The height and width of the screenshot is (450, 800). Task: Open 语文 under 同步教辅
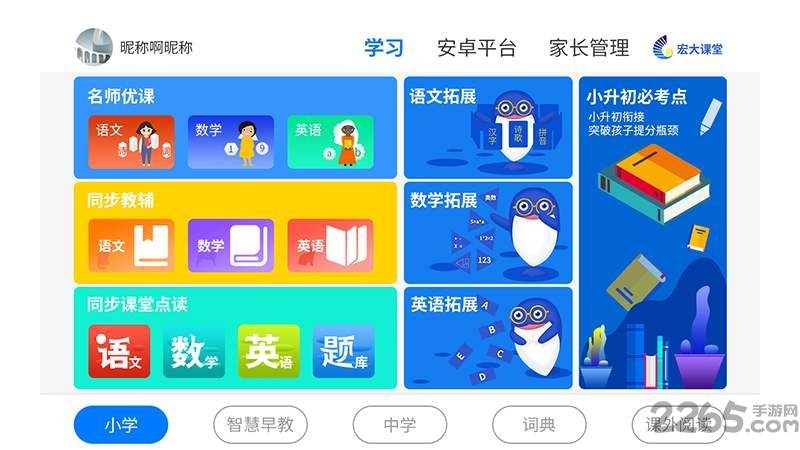coord(131,245)
